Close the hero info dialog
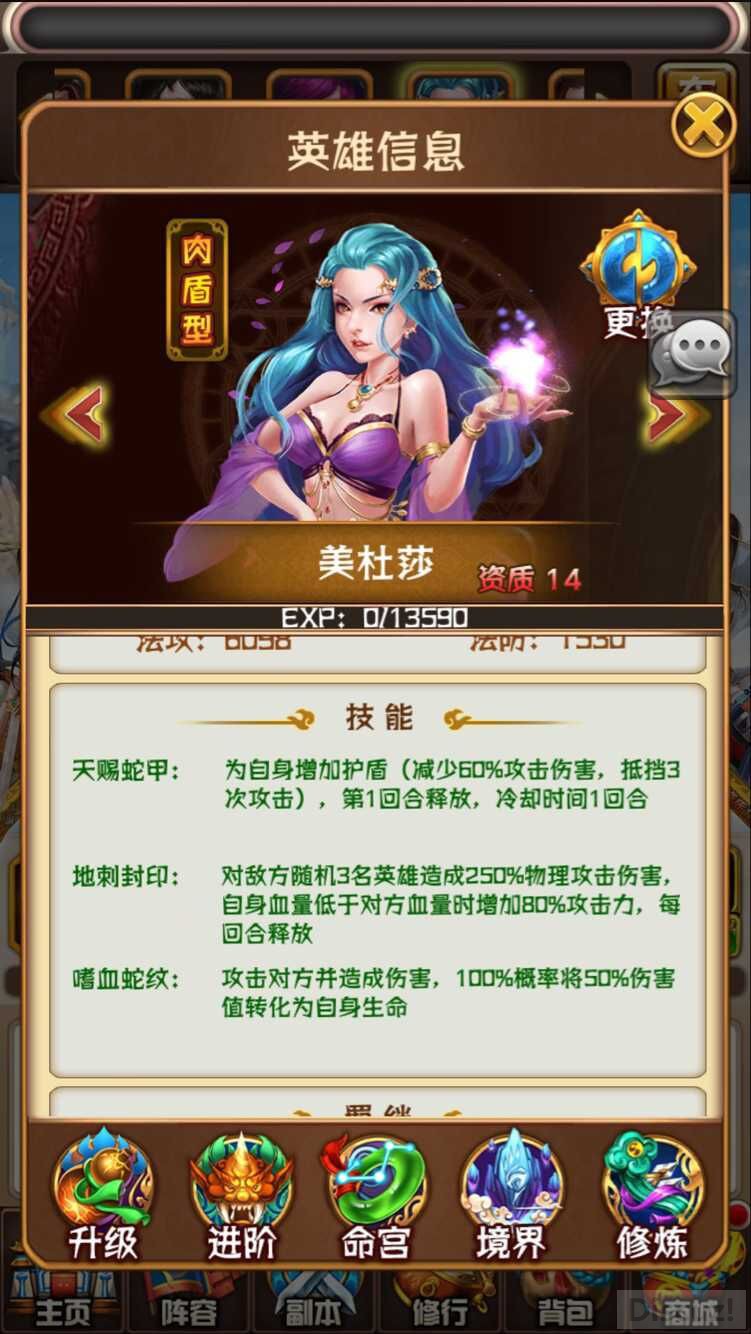This screenshot has height=1334, width=751. tap(703, 124)
